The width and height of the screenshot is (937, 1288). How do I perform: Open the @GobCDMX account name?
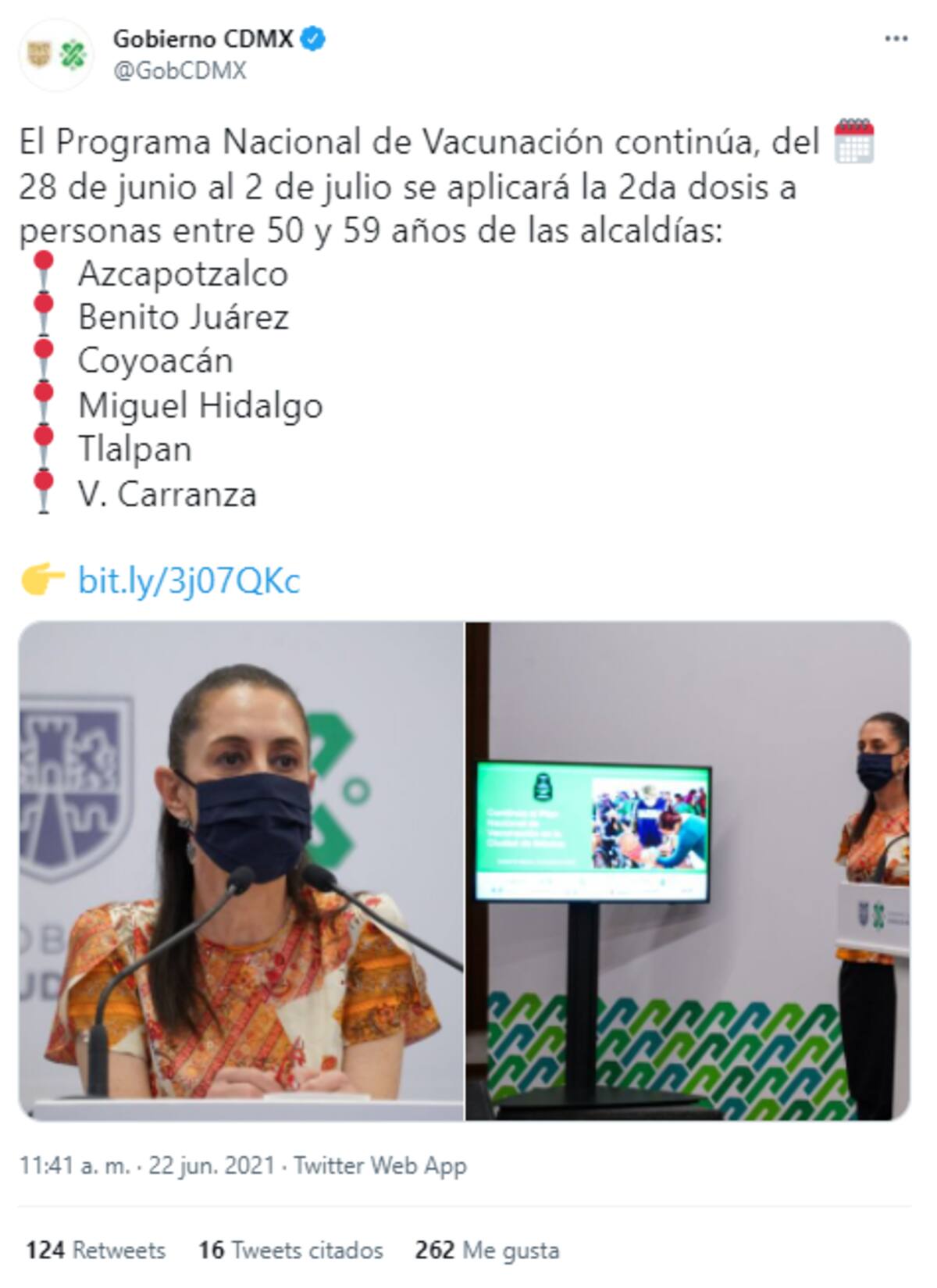coord(203,38)
